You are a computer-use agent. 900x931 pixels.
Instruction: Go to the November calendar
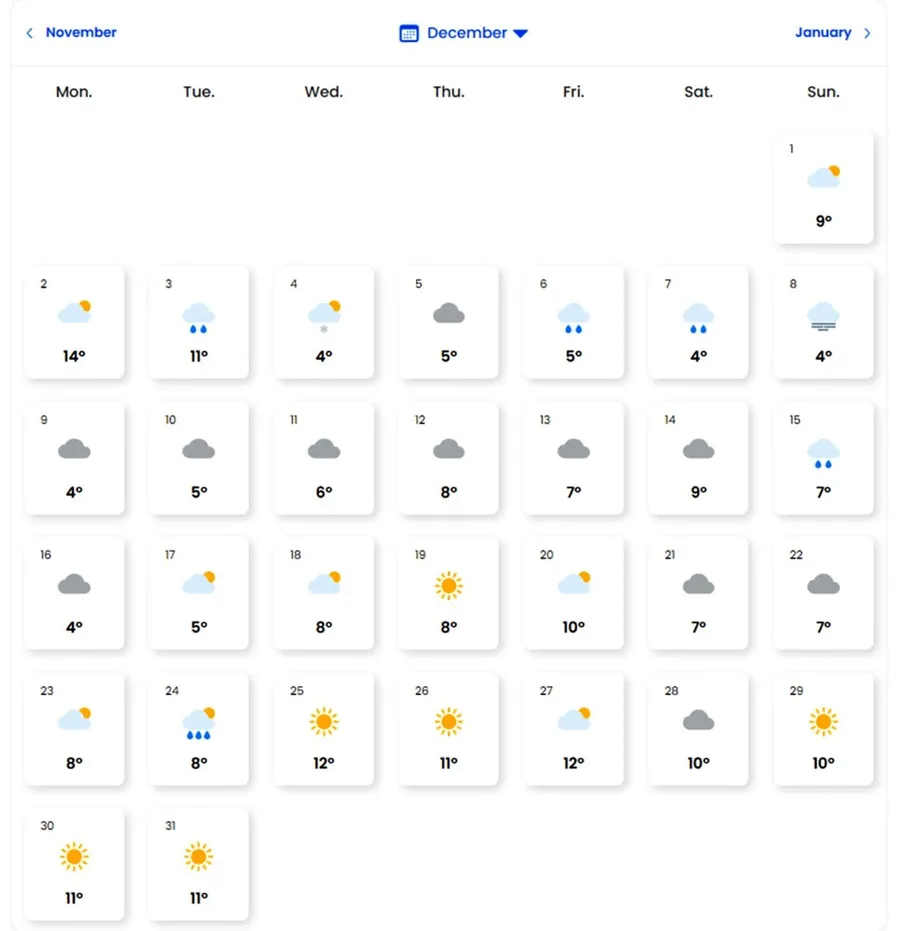pyautogui.click(x=82, y=32)
